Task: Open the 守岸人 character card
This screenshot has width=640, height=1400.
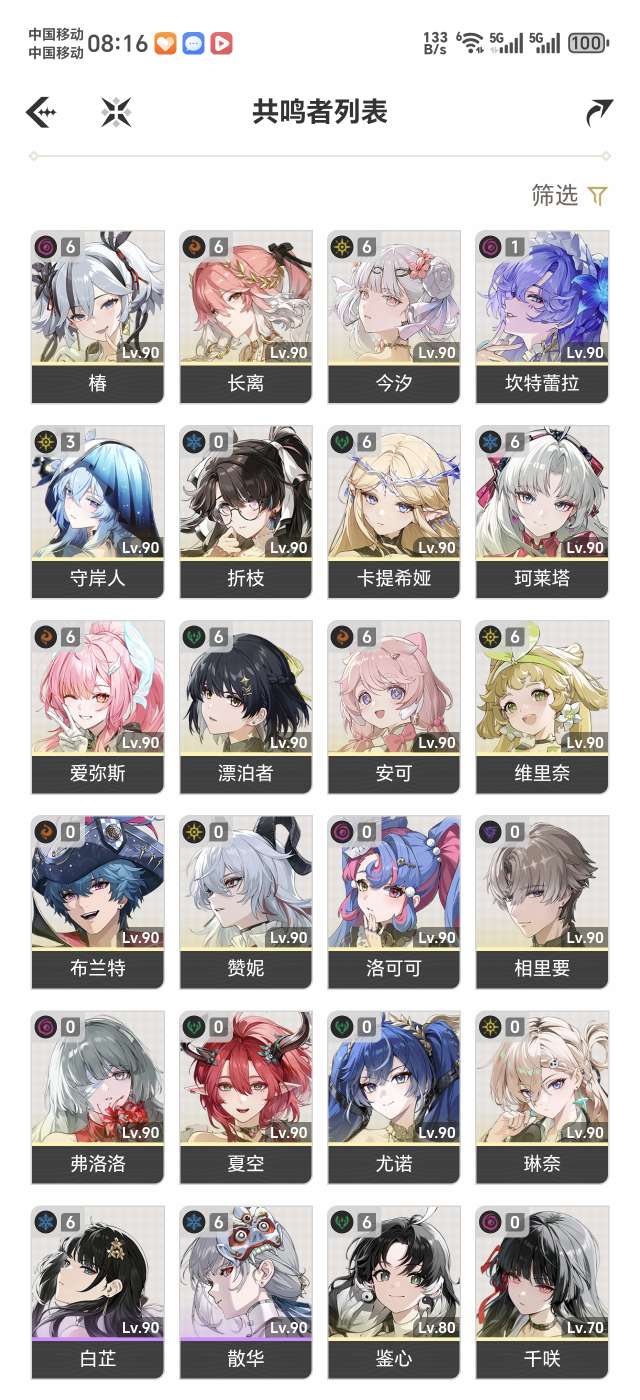Action: tap(98, 510)
